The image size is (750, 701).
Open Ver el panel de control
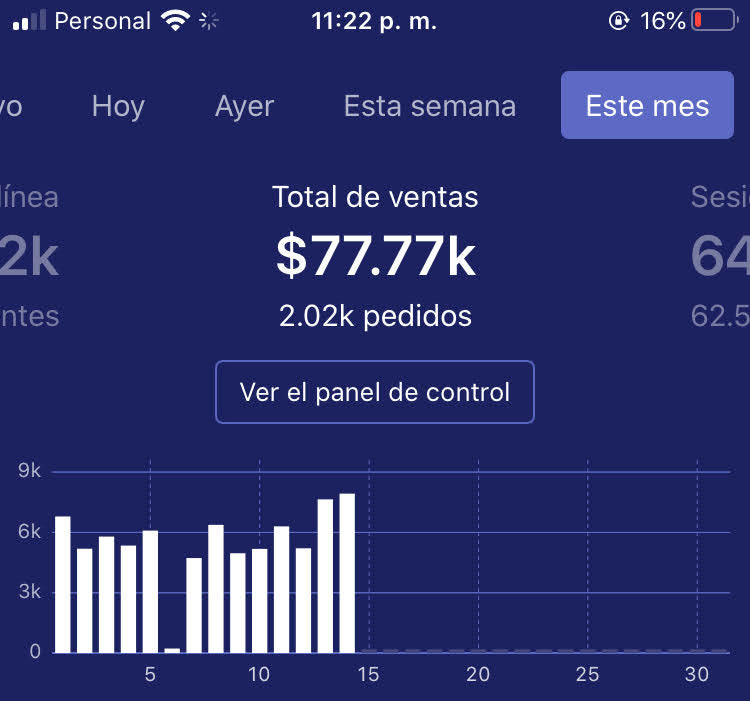[x=375, y=392]
